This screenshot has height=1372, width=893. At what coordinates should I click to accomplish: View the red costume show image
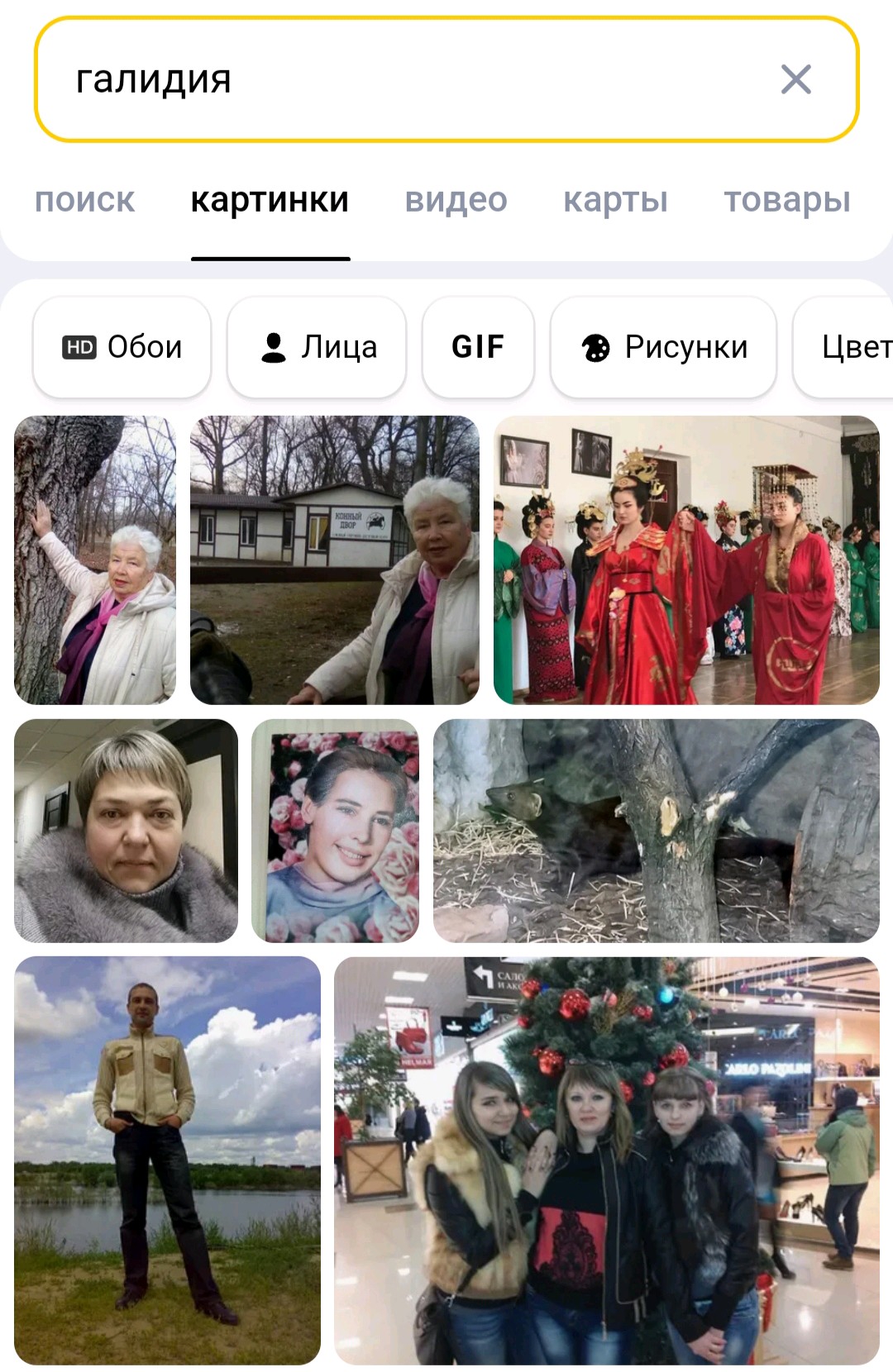click(686, 560)
